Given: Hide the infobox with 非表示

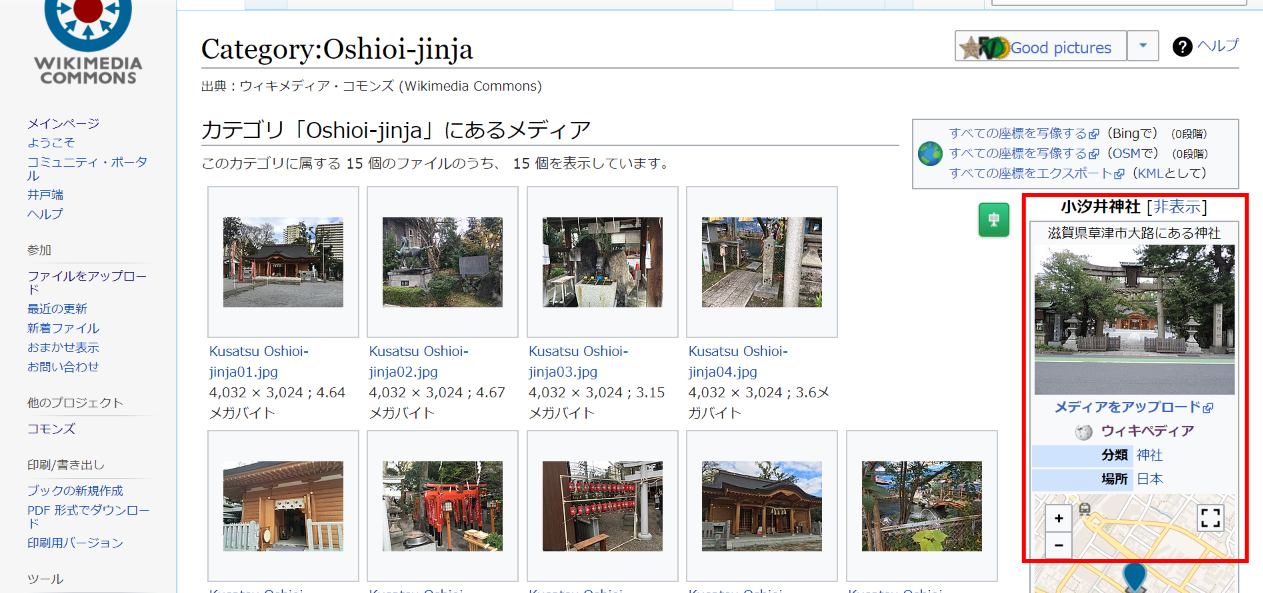Looking at the screenshot, I should click(x=1180, y=207).
